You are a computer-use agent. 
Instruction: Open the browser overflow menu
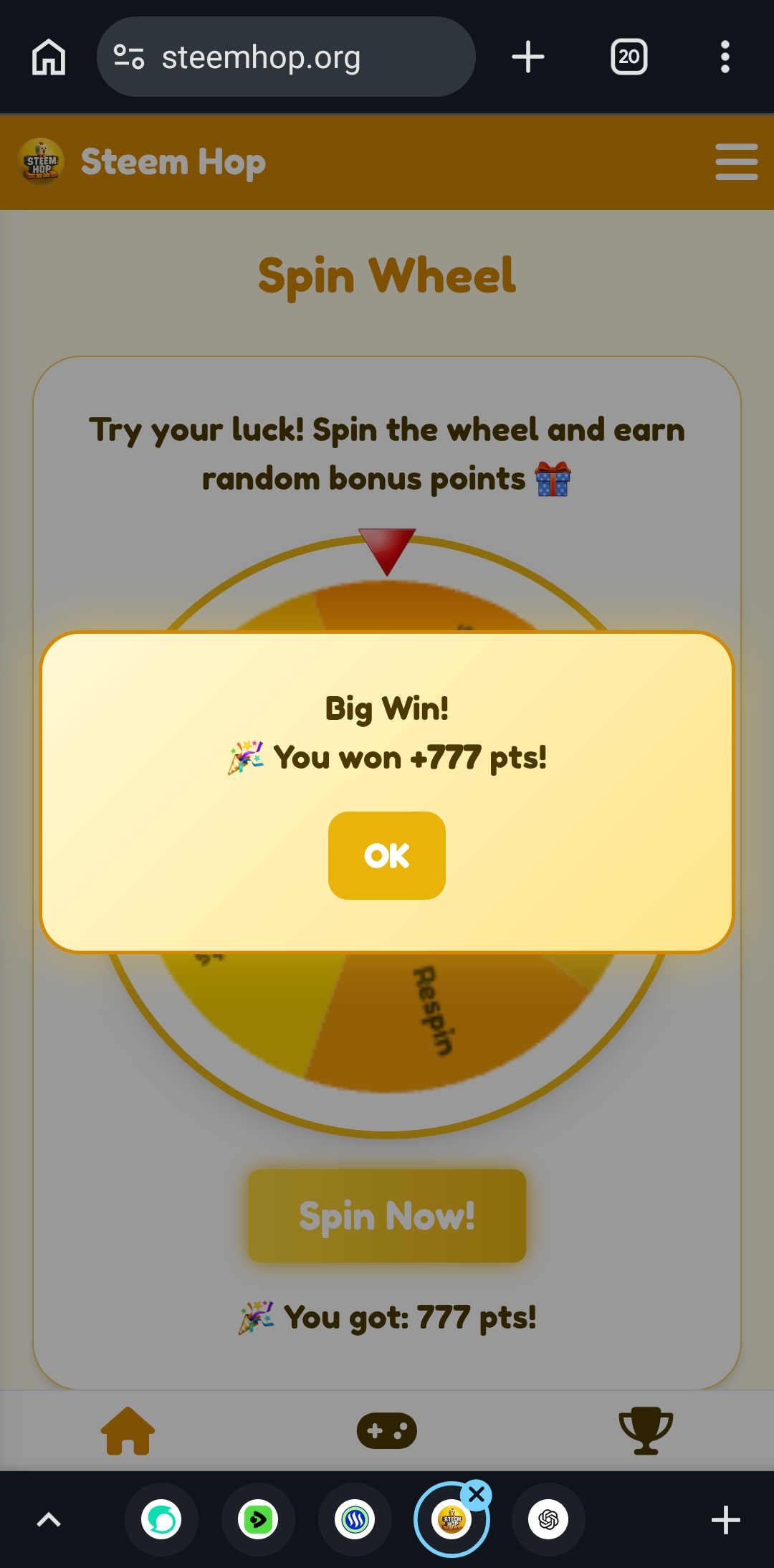(x=725, y=57)
